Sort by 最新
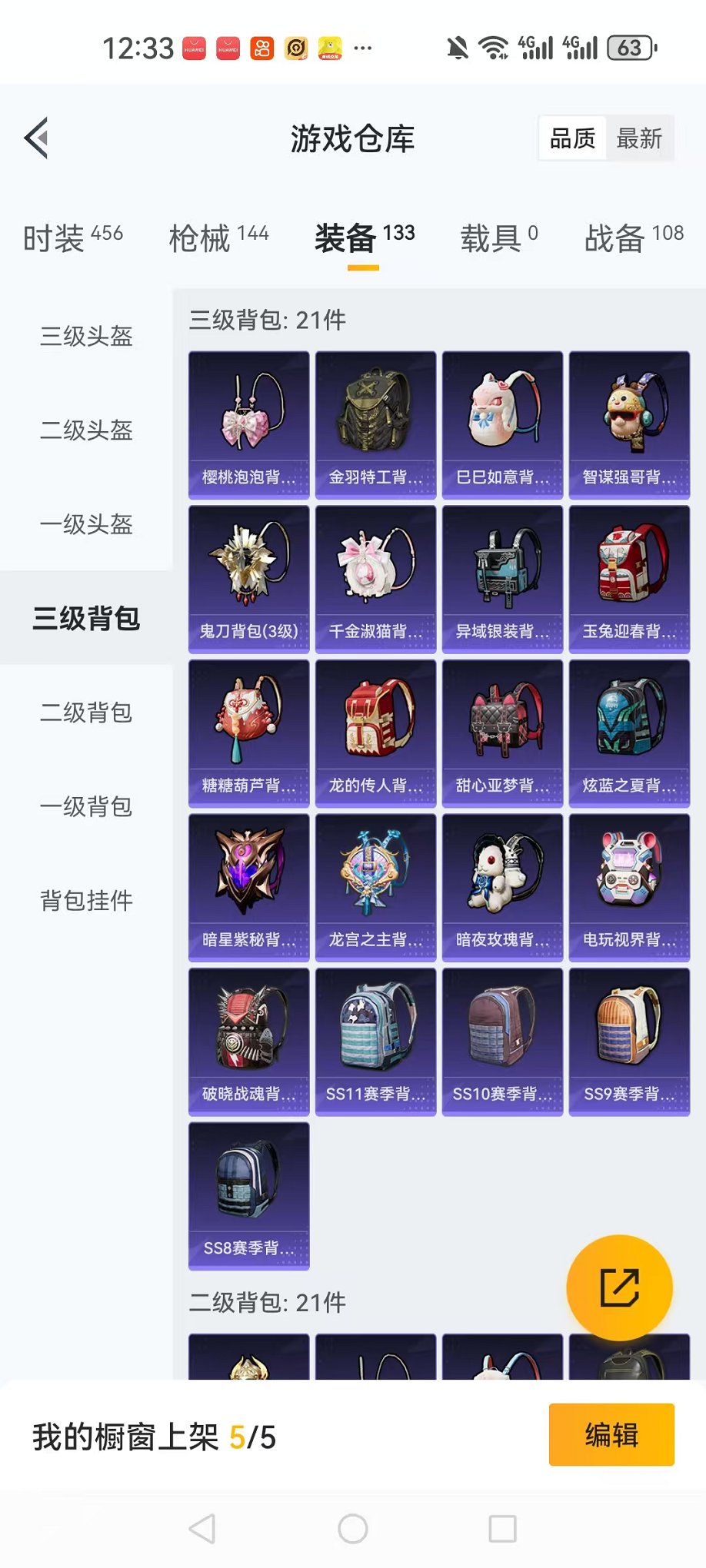This screenshot has height=1568, width=706. (639, 138)
